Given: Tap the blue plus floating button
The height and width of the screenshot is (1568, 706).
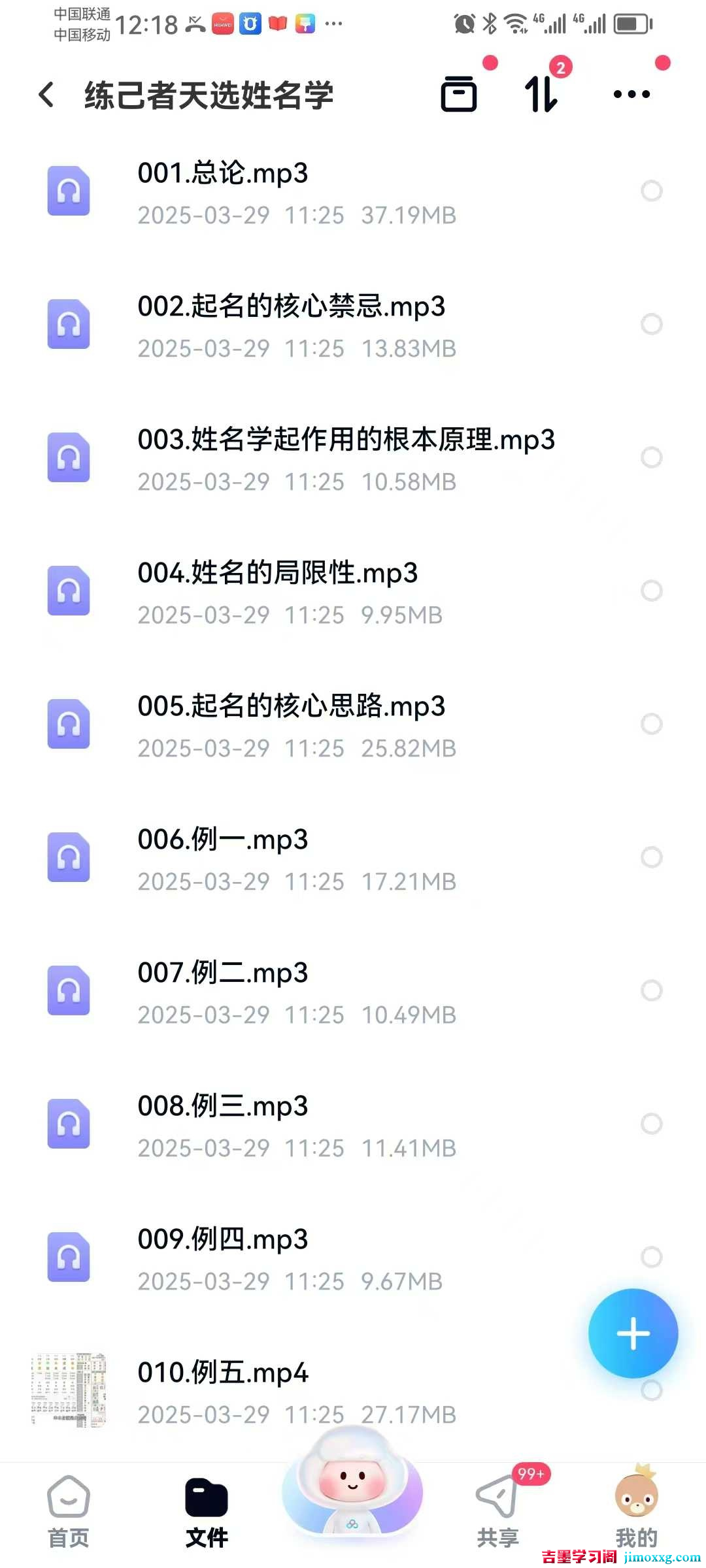Looking at the screenshot, I should pyautogui.click(x=633, y=1333).
